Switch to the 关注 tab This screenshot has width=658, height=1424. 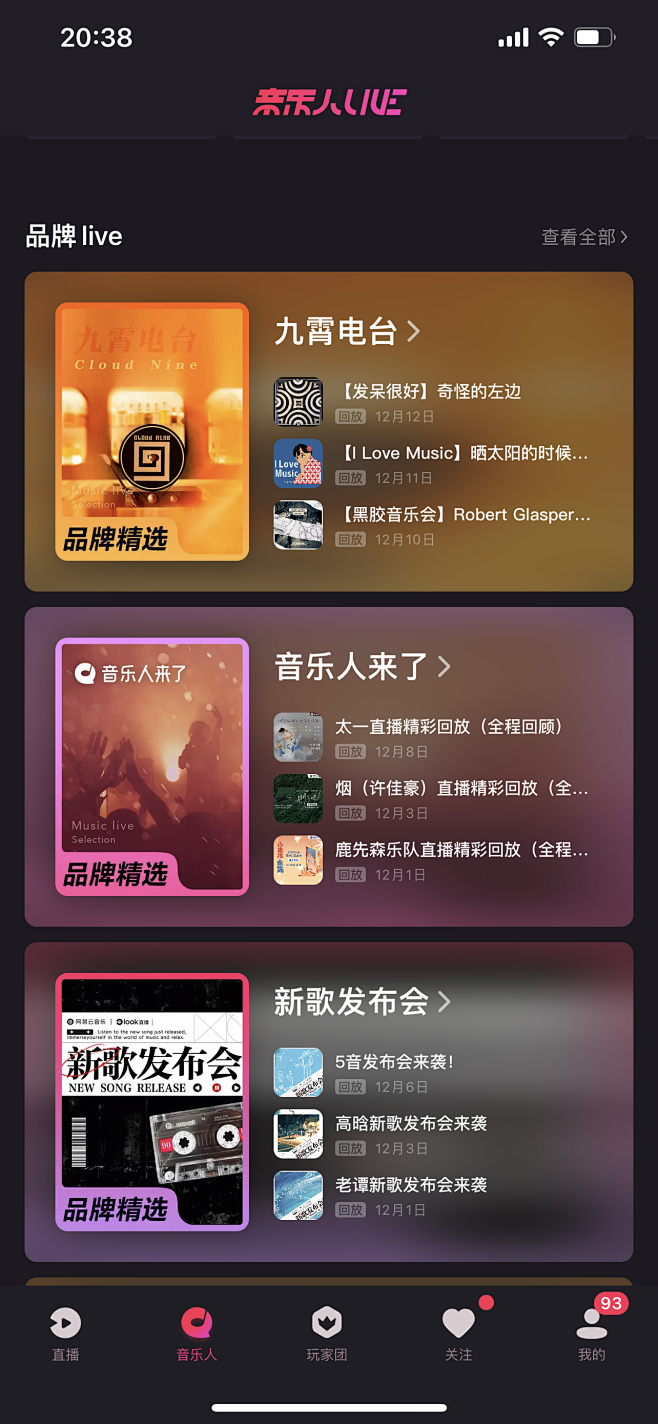(x=458, y=1334)
